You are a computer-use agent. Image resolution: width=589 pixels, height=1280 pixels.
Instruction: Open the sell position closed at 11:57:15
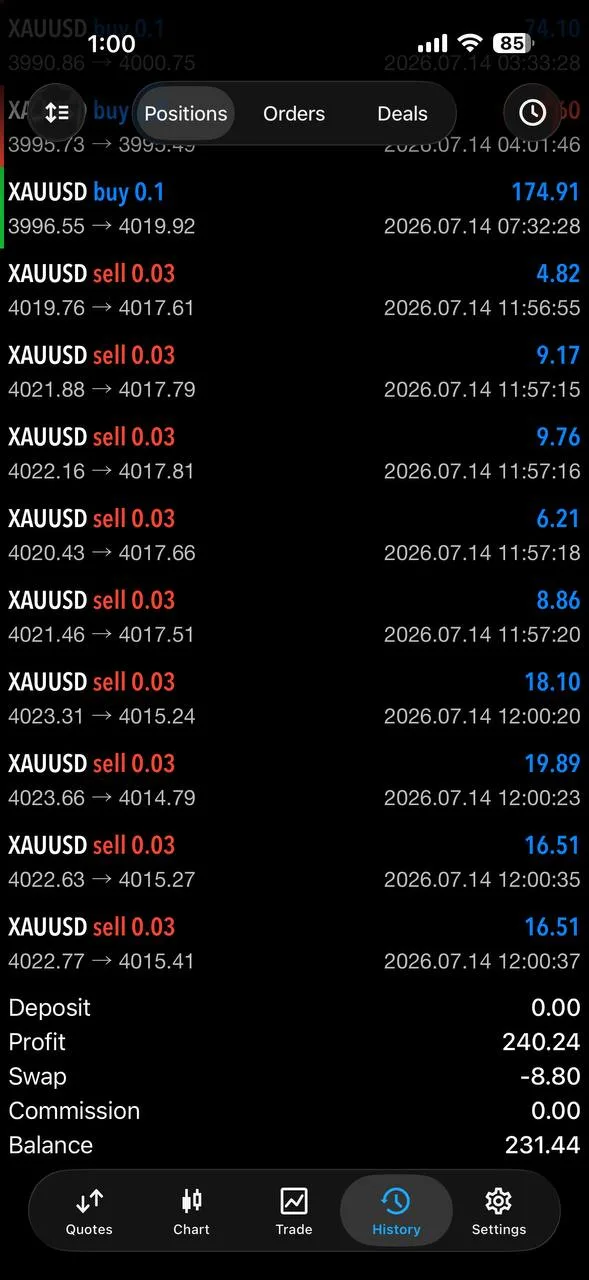(x=294, y=372)
